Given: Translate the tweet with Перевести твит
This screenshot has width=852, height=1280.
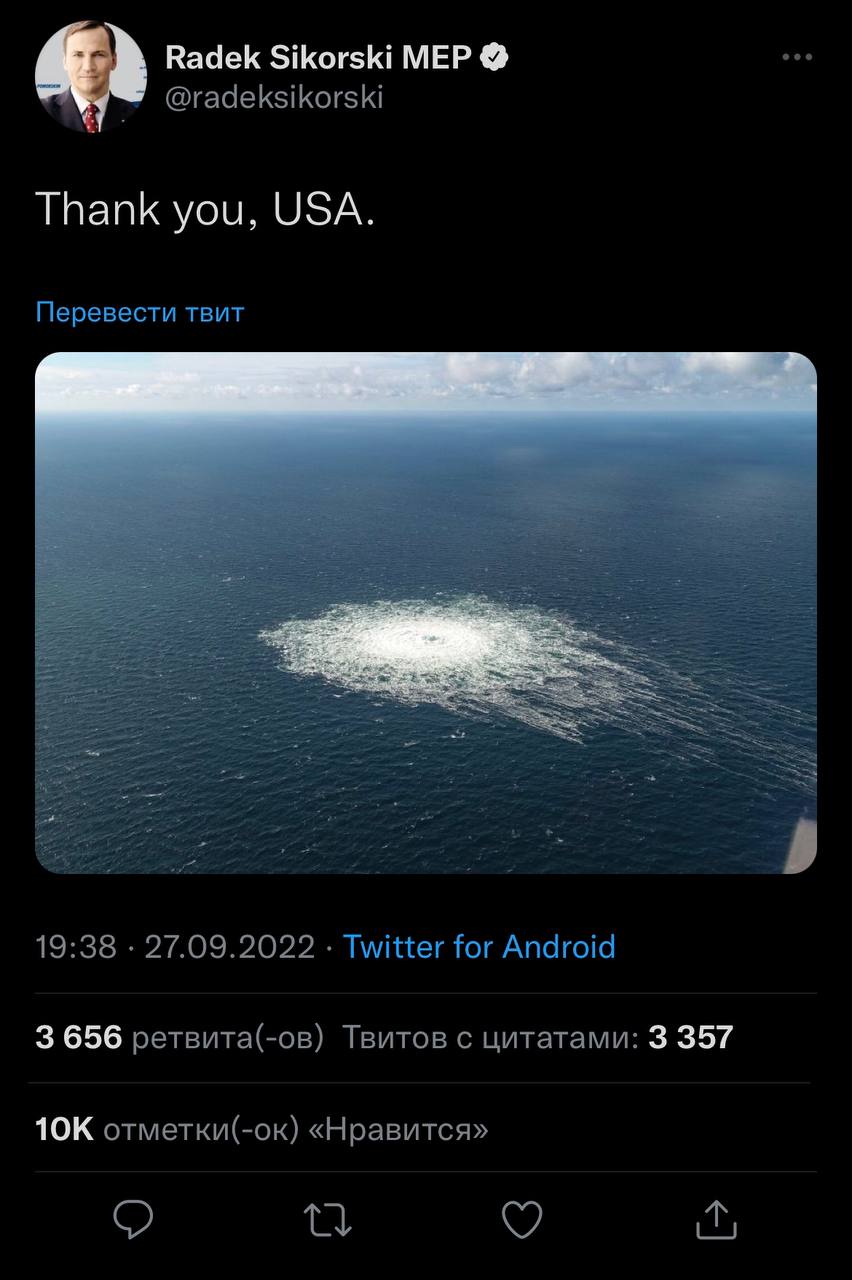Looking at the screenshot, I should pos(140,312).
